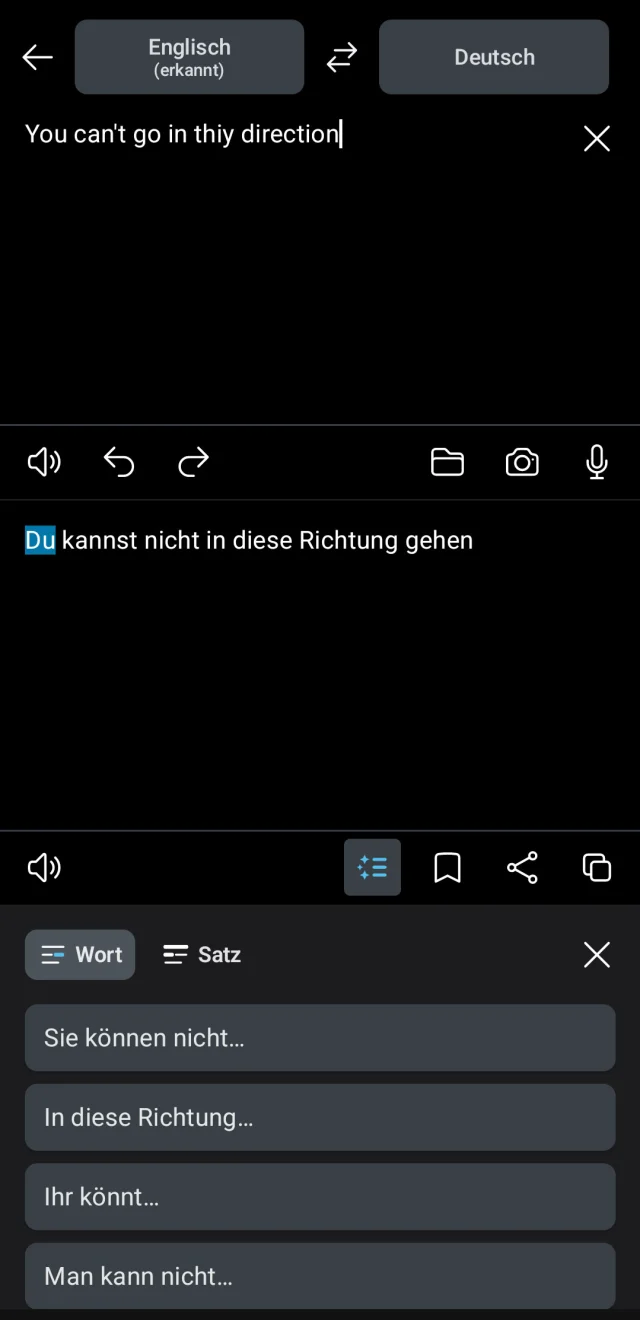Listen to the English source text
Image resolution: width=640 pixels, height=1320 pixels.
(x=44, y=462)
